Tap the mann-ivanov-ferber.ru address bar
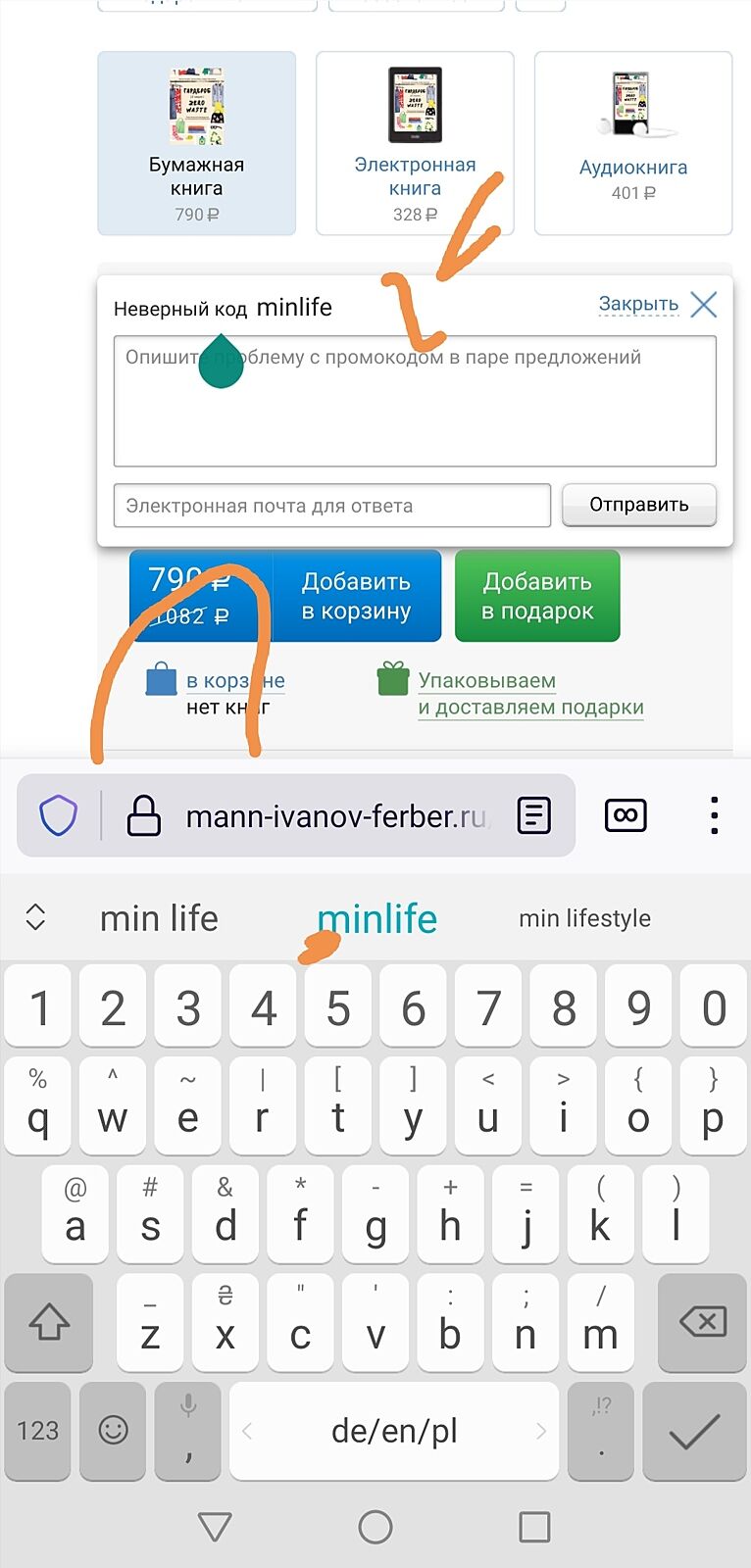The image size is (751, 1568). (333, 815)
